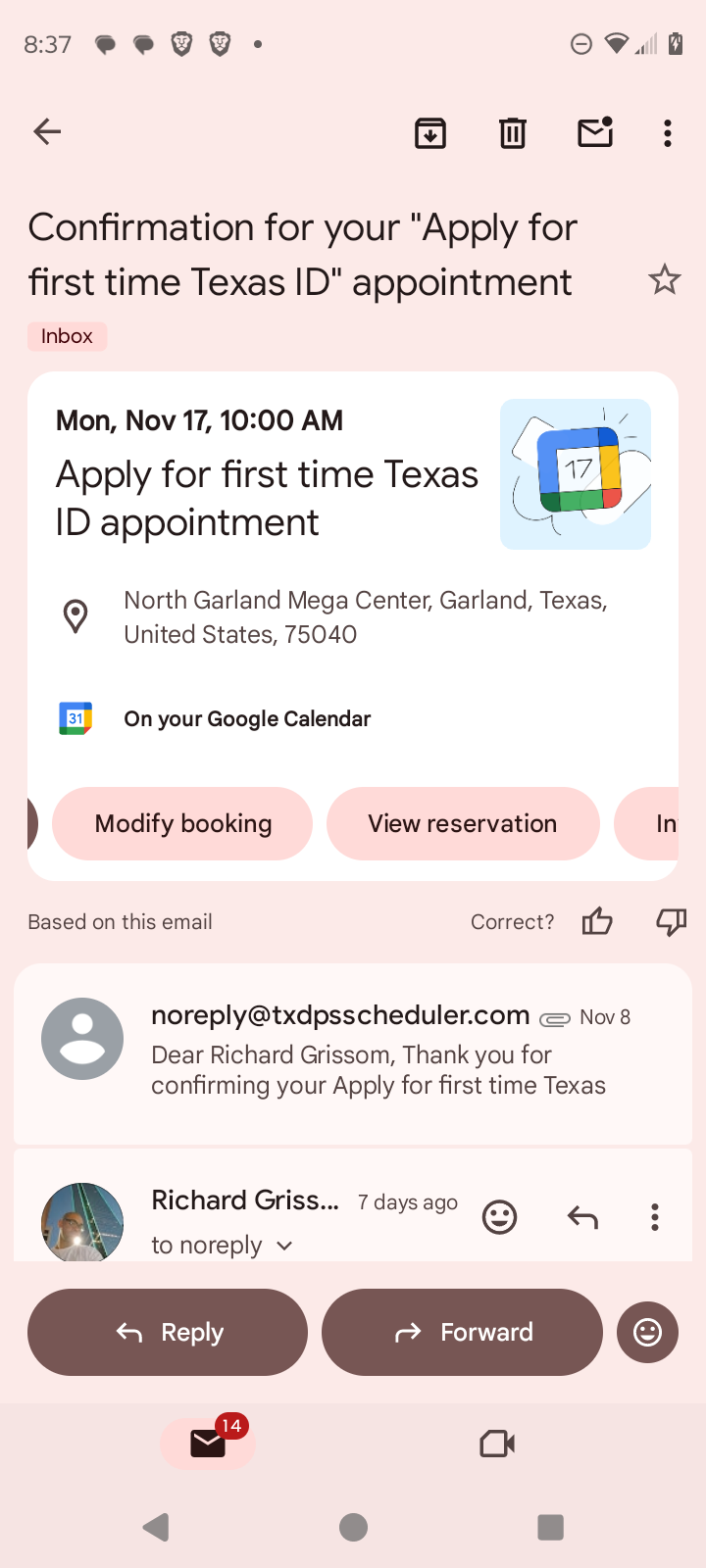
Task: Add emoji reaction to Richard Grissom's message
Action: (499, 1217)
